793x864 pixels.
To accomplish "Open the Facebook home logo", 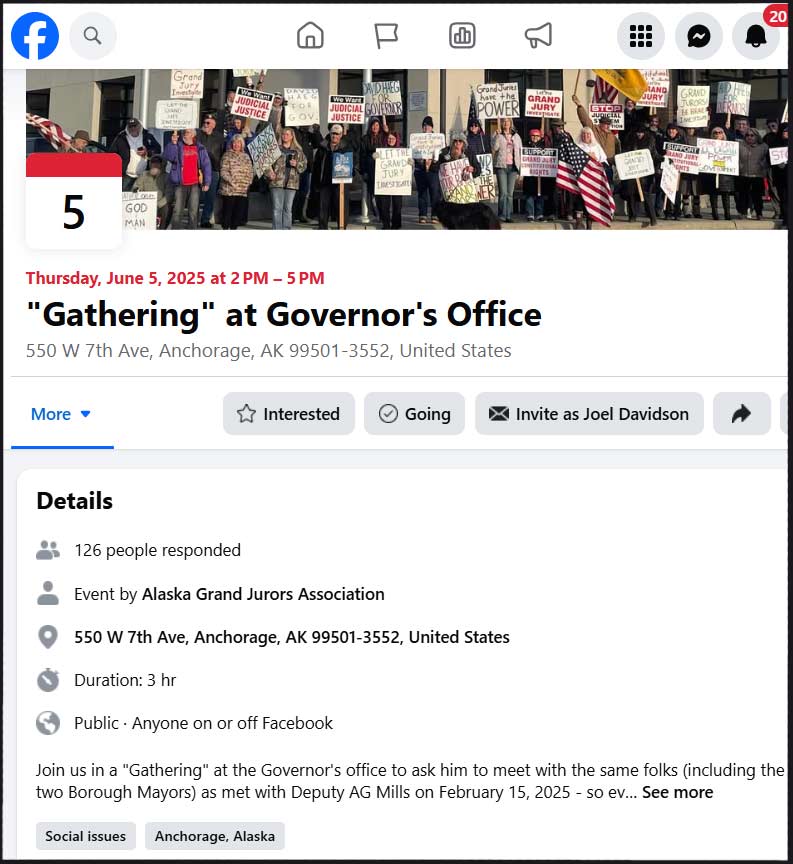I will pyautogui.click(x=35, y=36).
